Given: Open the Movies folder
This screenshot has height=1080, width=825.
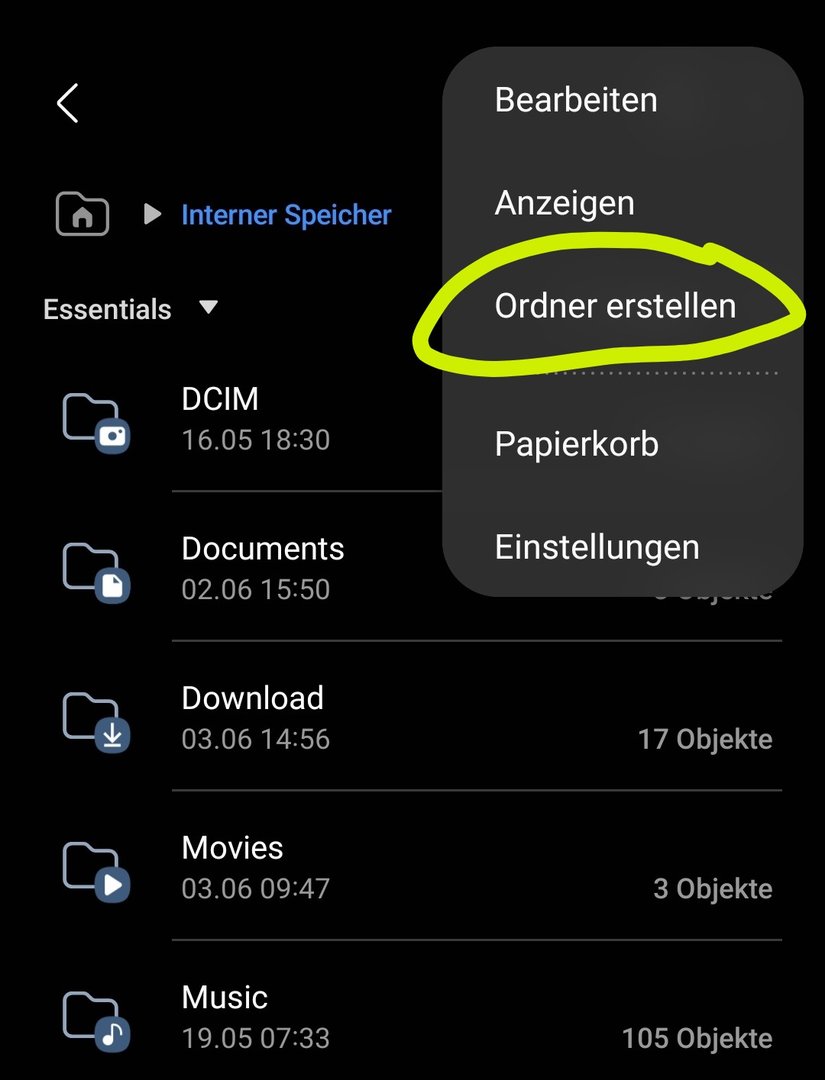Looking at the screenshot, I should [x=232, y=866].
